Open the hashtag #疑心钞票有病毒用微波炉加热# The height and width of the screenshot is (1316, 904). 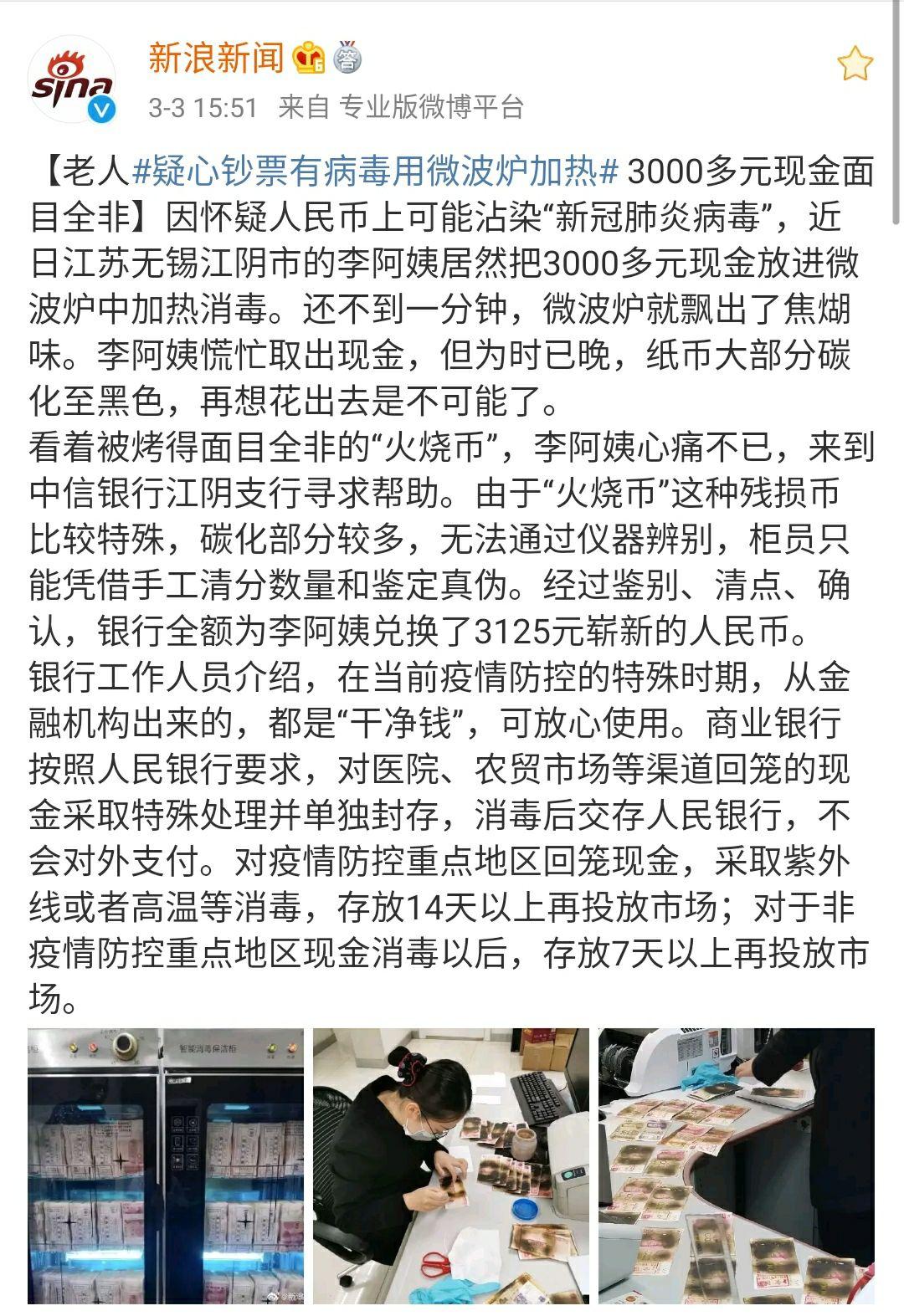[x=375, y=173]
